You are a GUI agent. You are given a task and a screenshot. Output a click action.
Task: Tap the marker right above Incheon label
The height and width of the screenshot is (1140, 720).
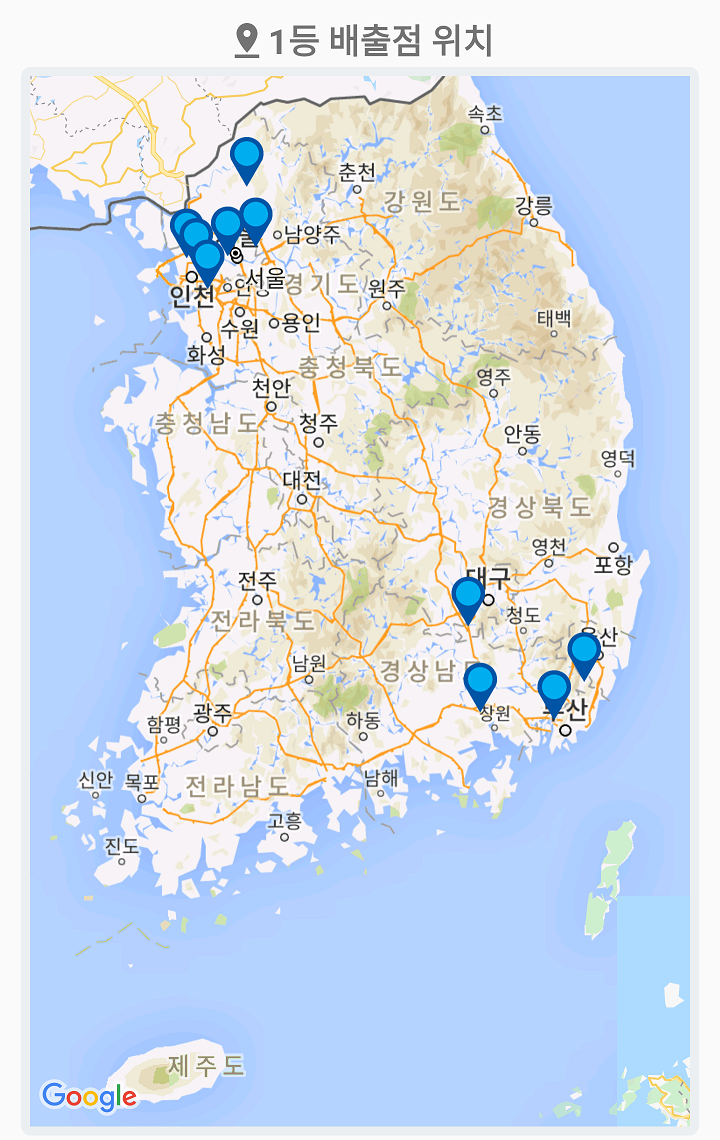pyautogui.click(x=207, y=260)
